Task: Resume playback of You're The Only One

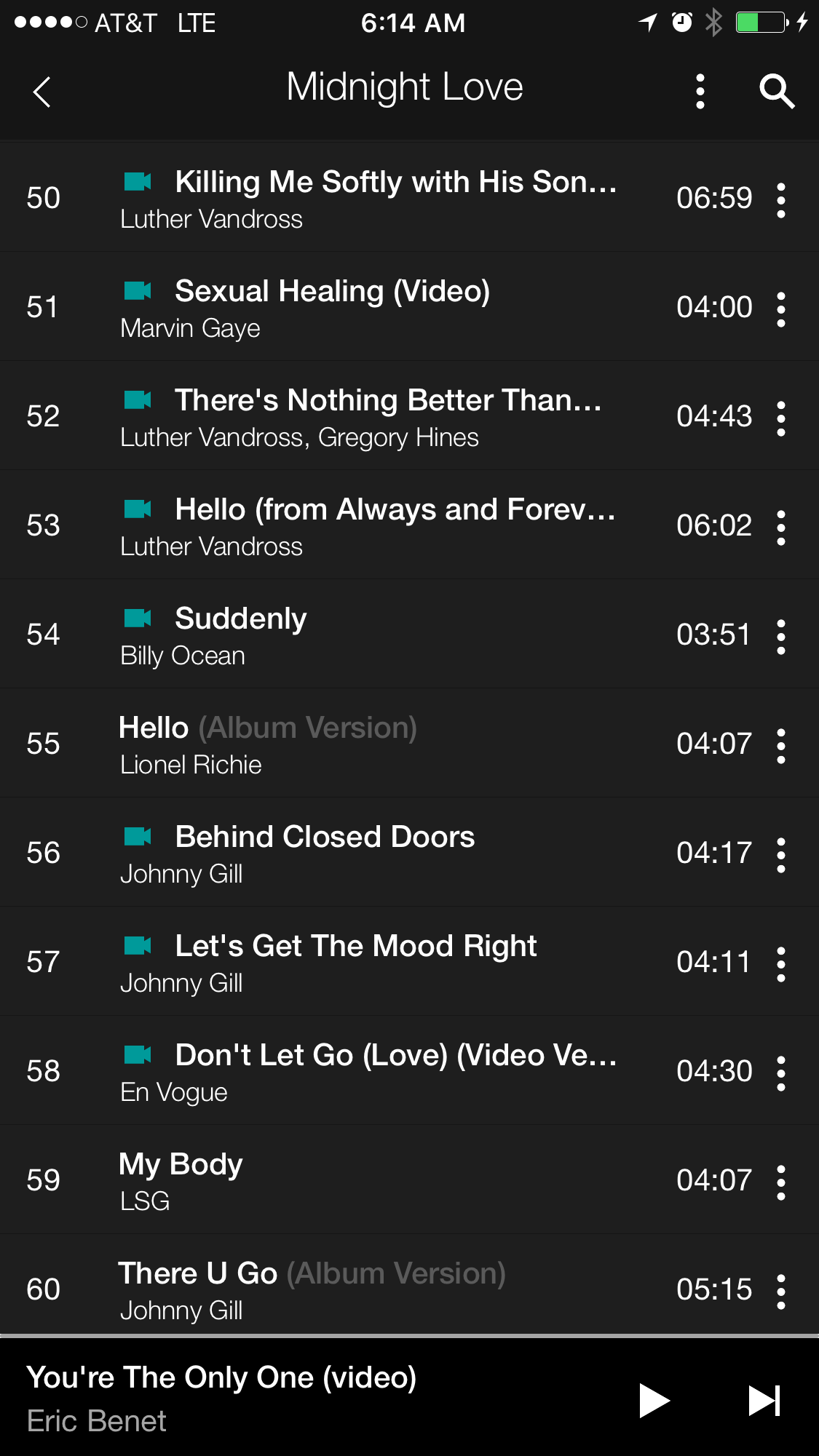Action: tap(654, 1400)
